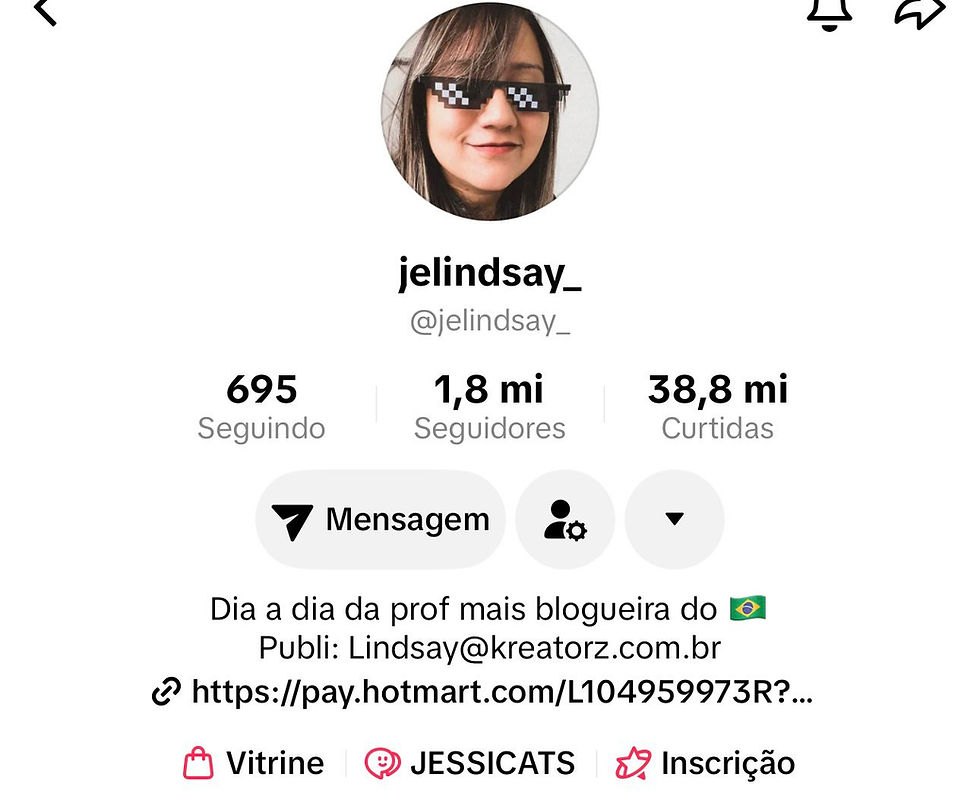Go back using the top-left arrow
980x793 pixels.
(45, 12)
